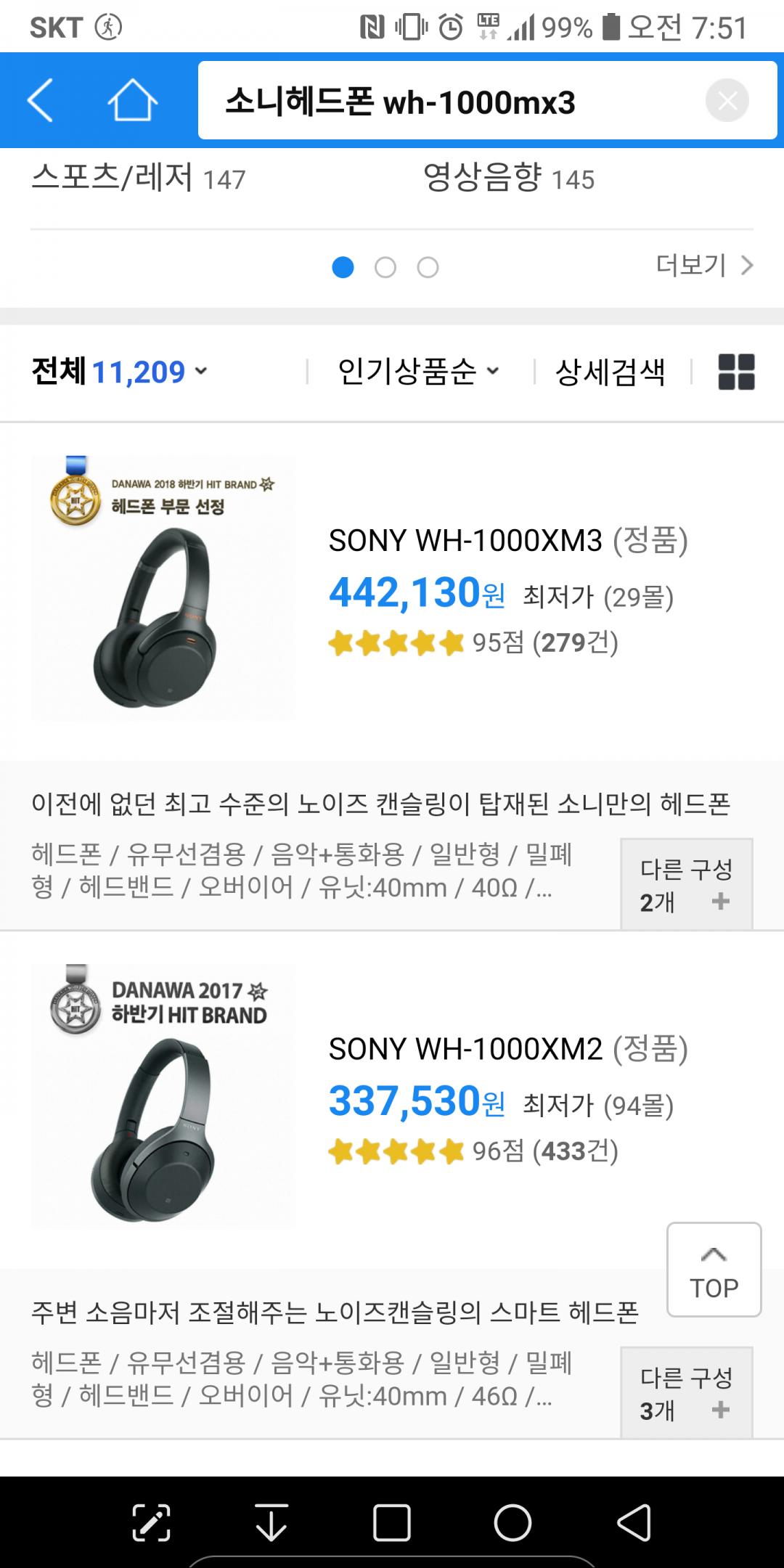Screen dimensions: 784x1568
Task: Switch to grid view layout
Action: [736, 372]
